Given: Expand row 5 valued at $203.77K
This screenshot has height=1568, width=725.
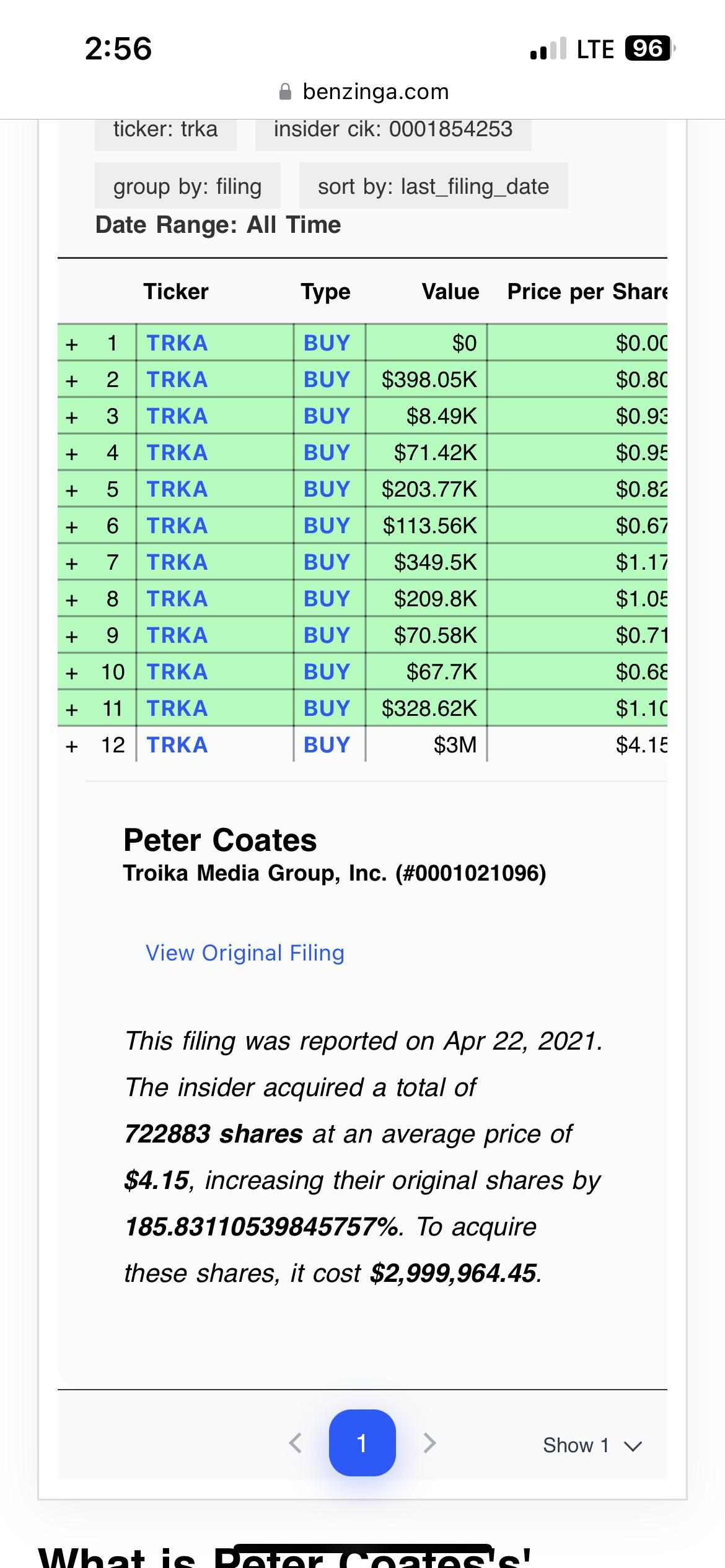Looking at the screenshot, I should click(72, 489).
